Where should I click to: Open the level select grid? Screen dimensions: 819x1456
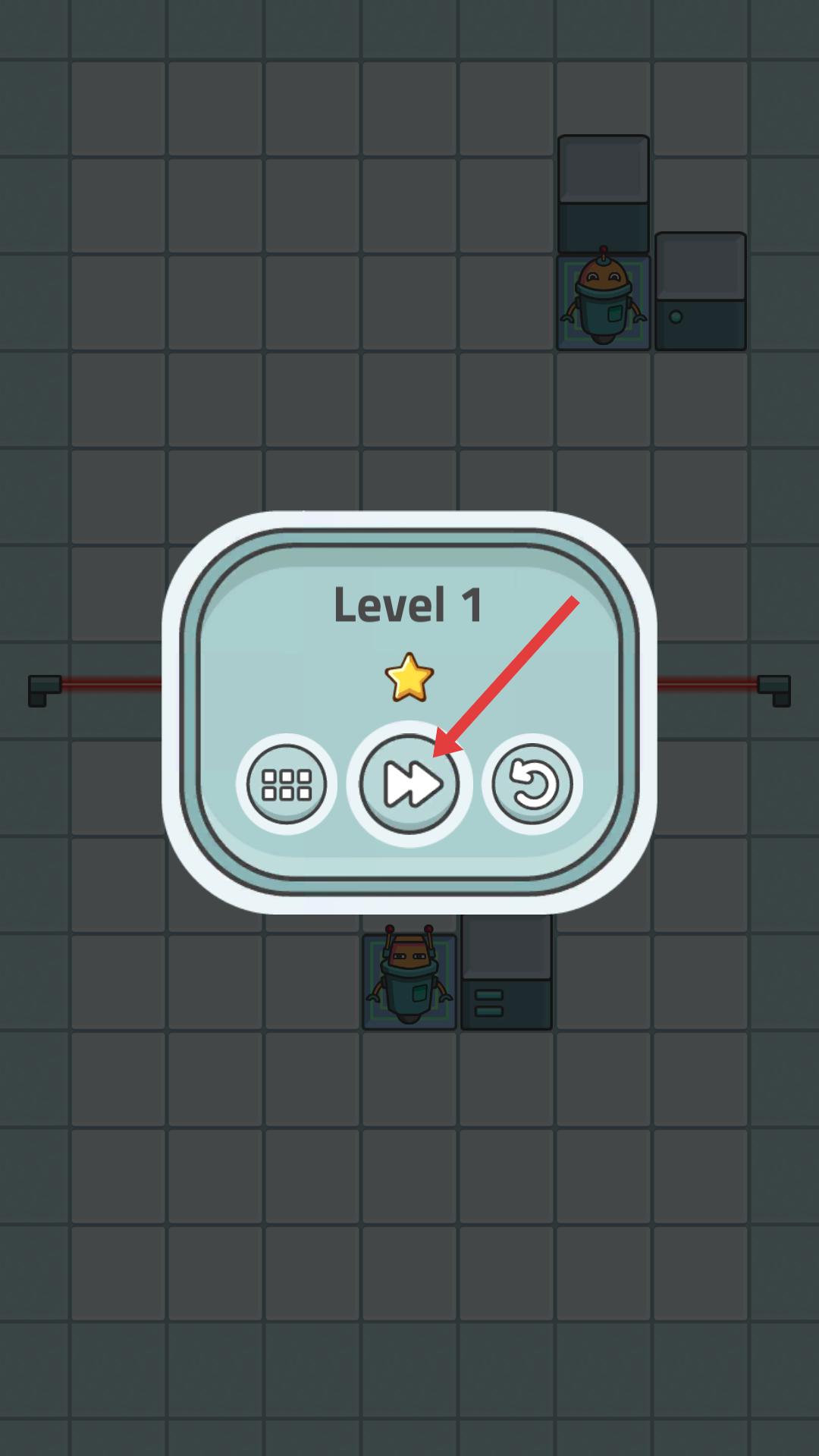click(287, 784)
